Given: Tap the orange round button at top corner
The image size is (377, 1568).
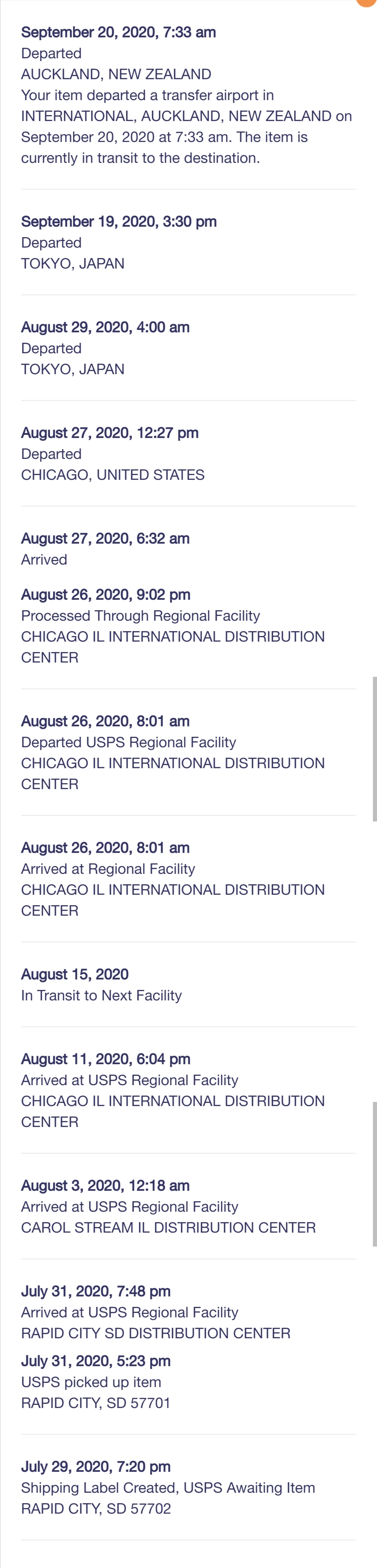Looking at the screenshot, I should pyautogui.click(x=367, y=2).
